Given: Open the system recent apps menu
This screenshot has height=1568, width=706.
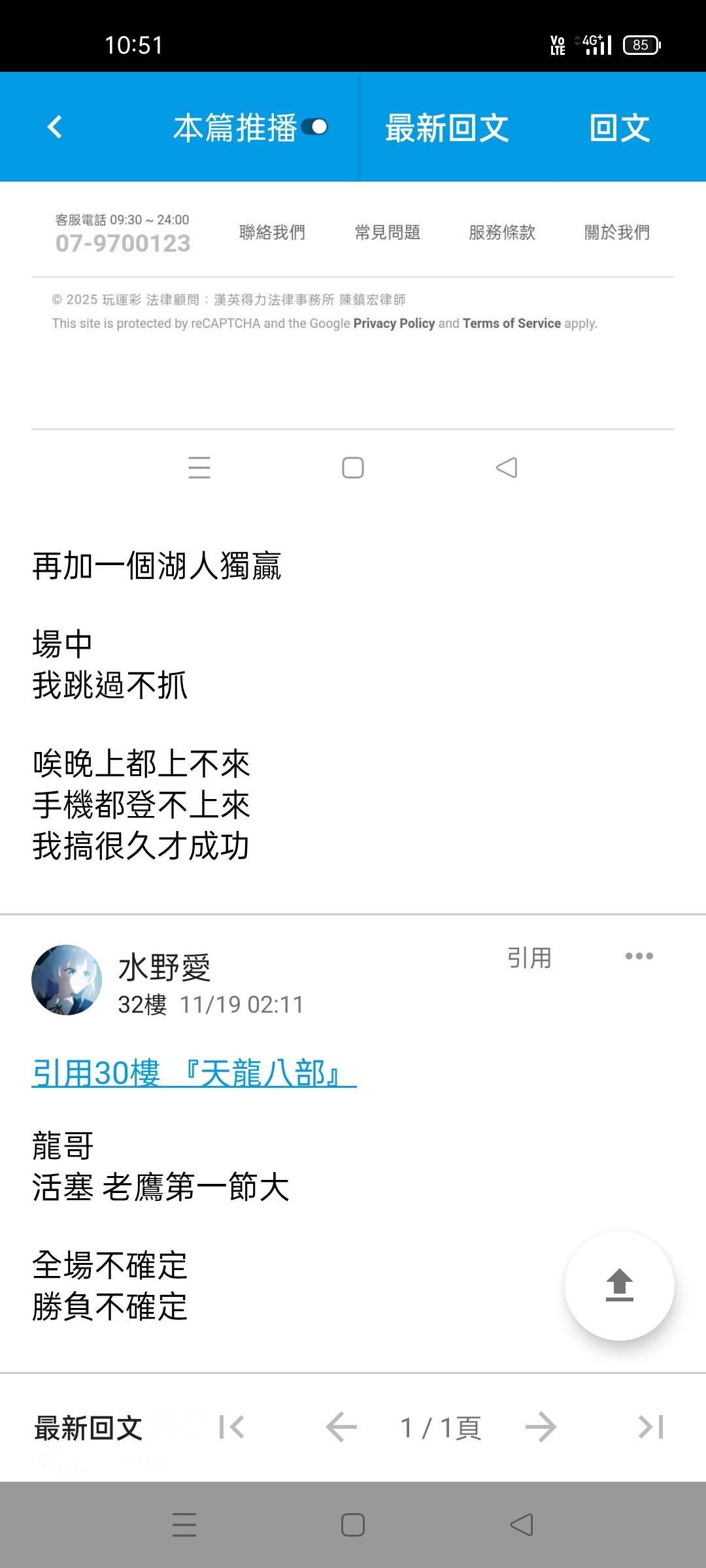Looking at the screenshot, I should 184,1525.
